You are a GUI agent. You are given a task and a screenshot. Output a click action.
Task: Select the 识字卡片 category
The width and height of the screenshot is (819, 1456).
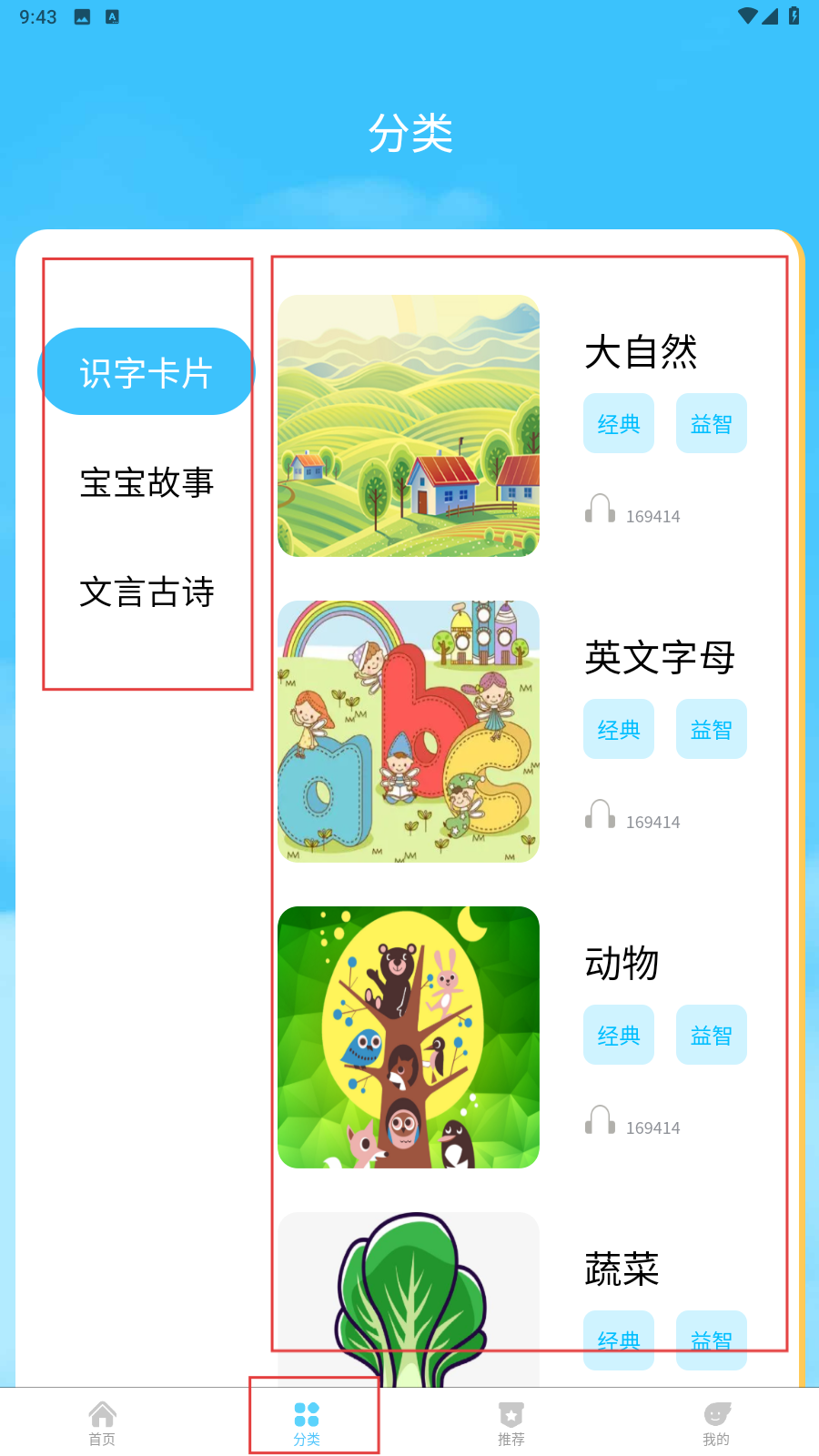tap(147, 372)
